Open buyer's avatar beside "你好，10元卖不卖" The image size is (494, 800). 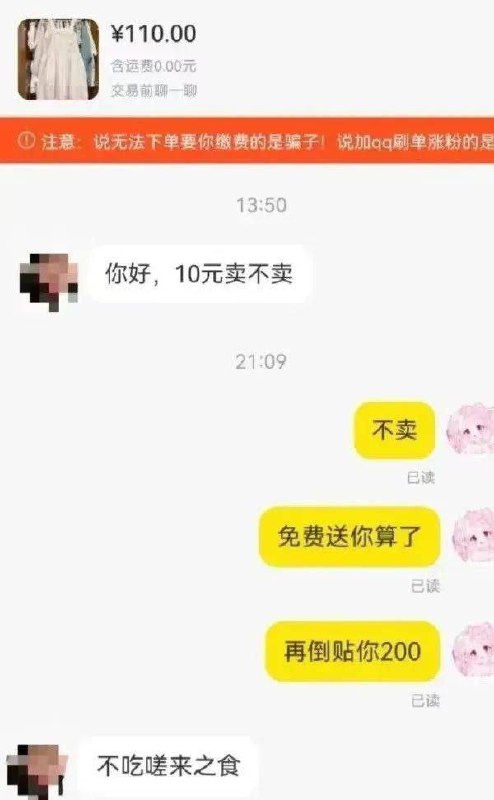coord(49,282)
